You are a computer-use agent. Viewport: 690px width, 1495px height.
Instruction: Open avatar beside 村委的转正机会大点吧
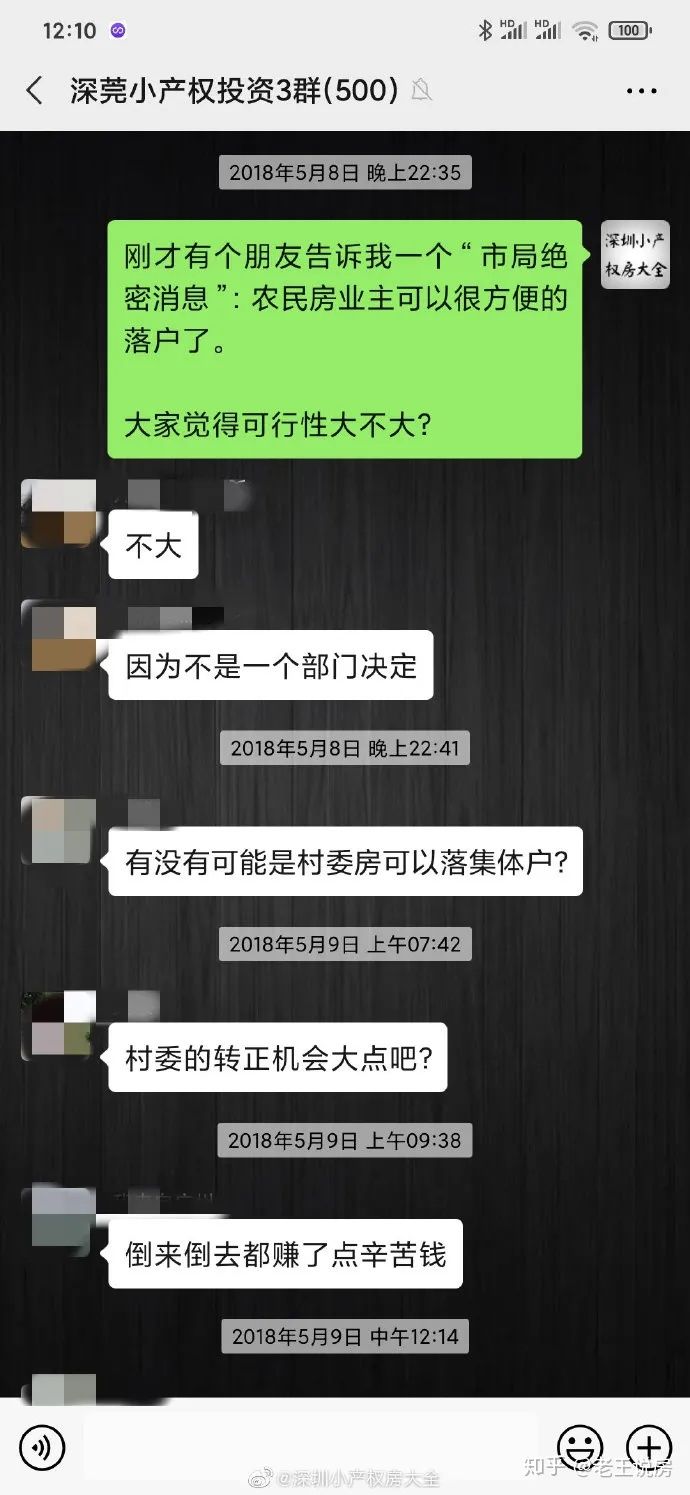[58, 1026]
